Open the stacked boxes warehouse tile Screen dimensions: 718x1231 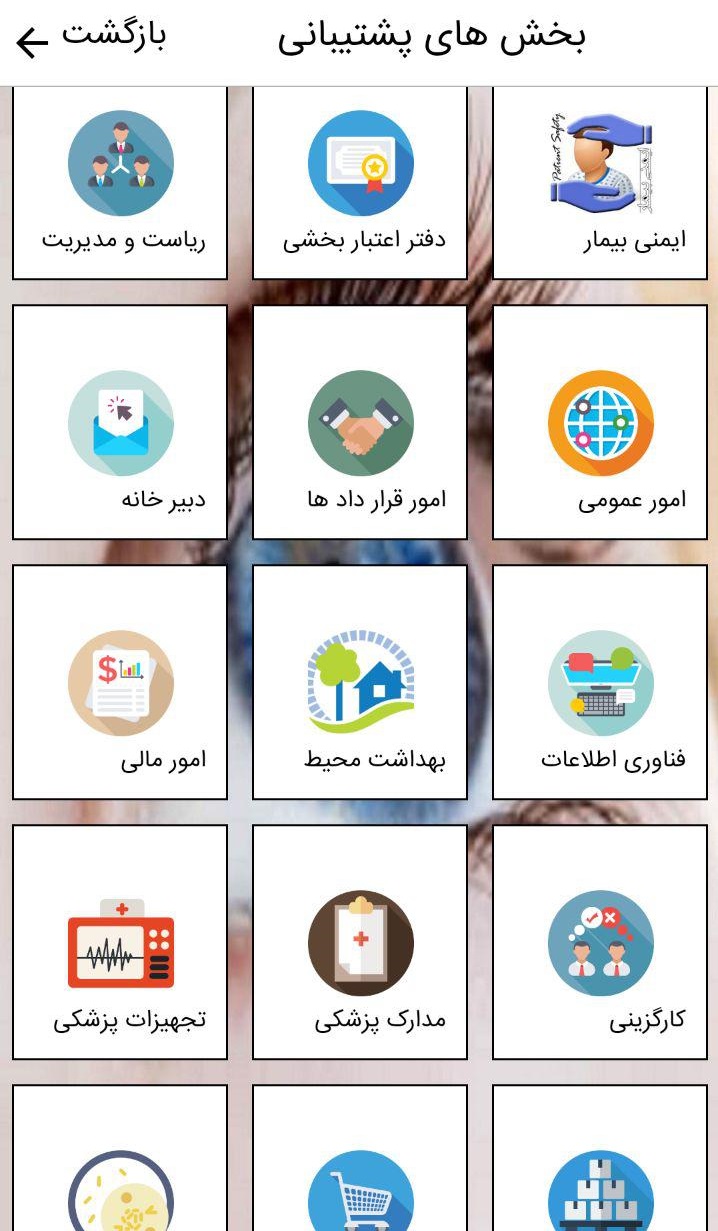(600, 1158)
